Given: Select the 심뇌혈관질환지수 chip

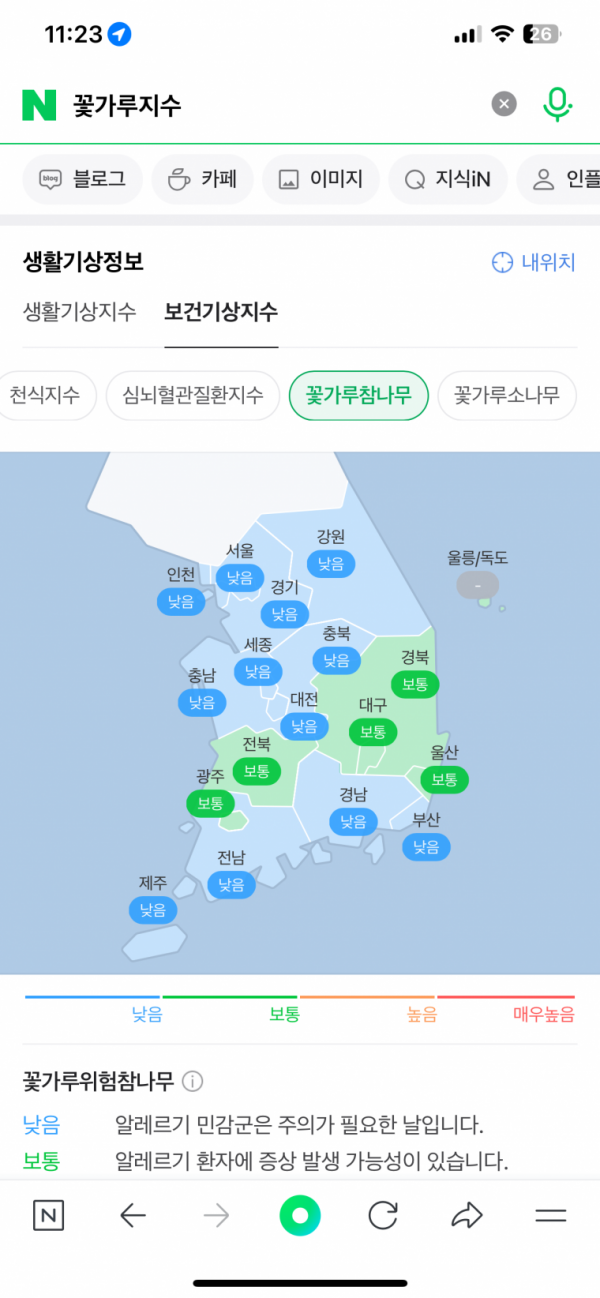Looking at the screenshot, I should (193, 395).
